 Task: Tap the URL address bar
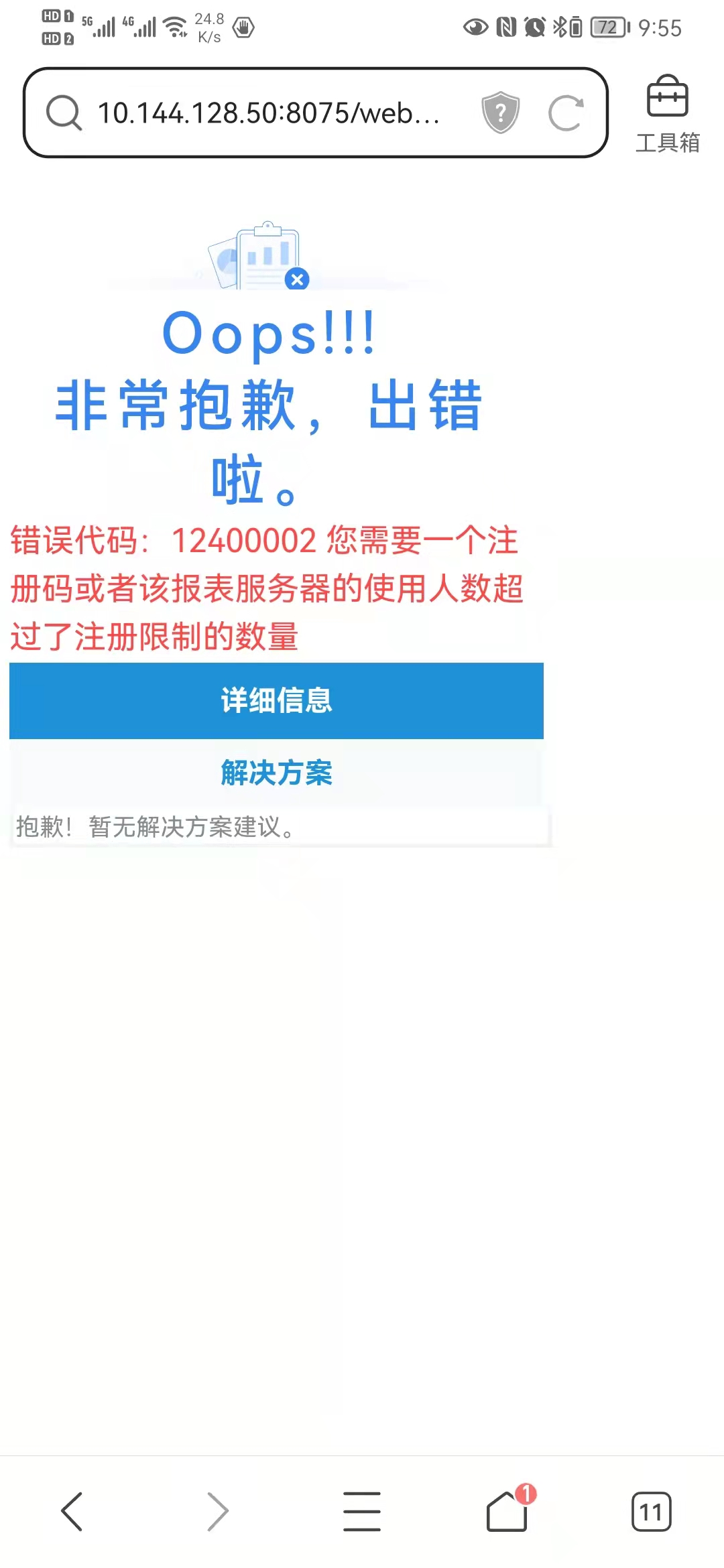click(x=268, y=113)
